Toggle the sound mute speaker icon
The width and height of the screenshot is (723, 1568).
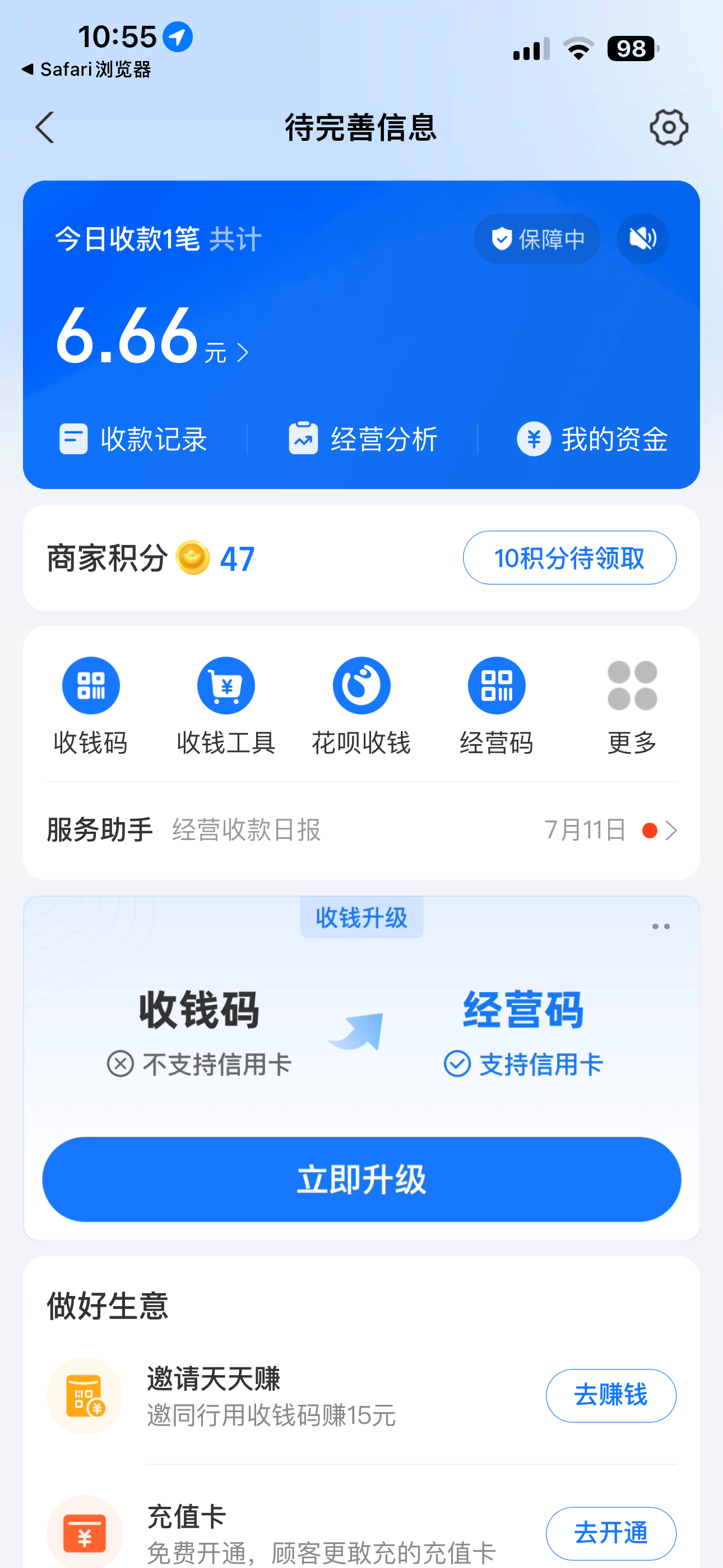(x=643, y=238)
